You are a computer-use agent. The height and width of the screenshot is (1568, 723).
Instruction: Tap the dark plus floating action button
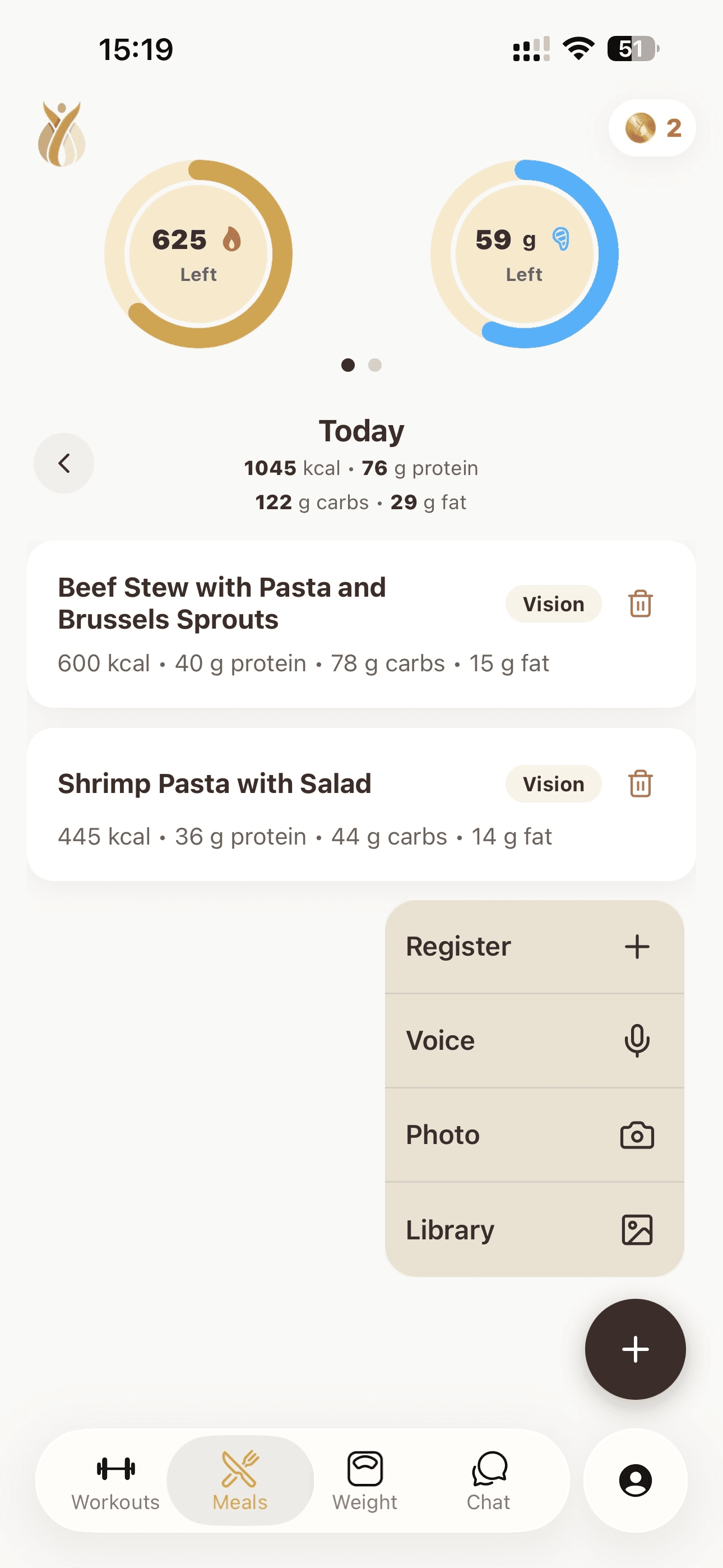(x=635, y=1349)
